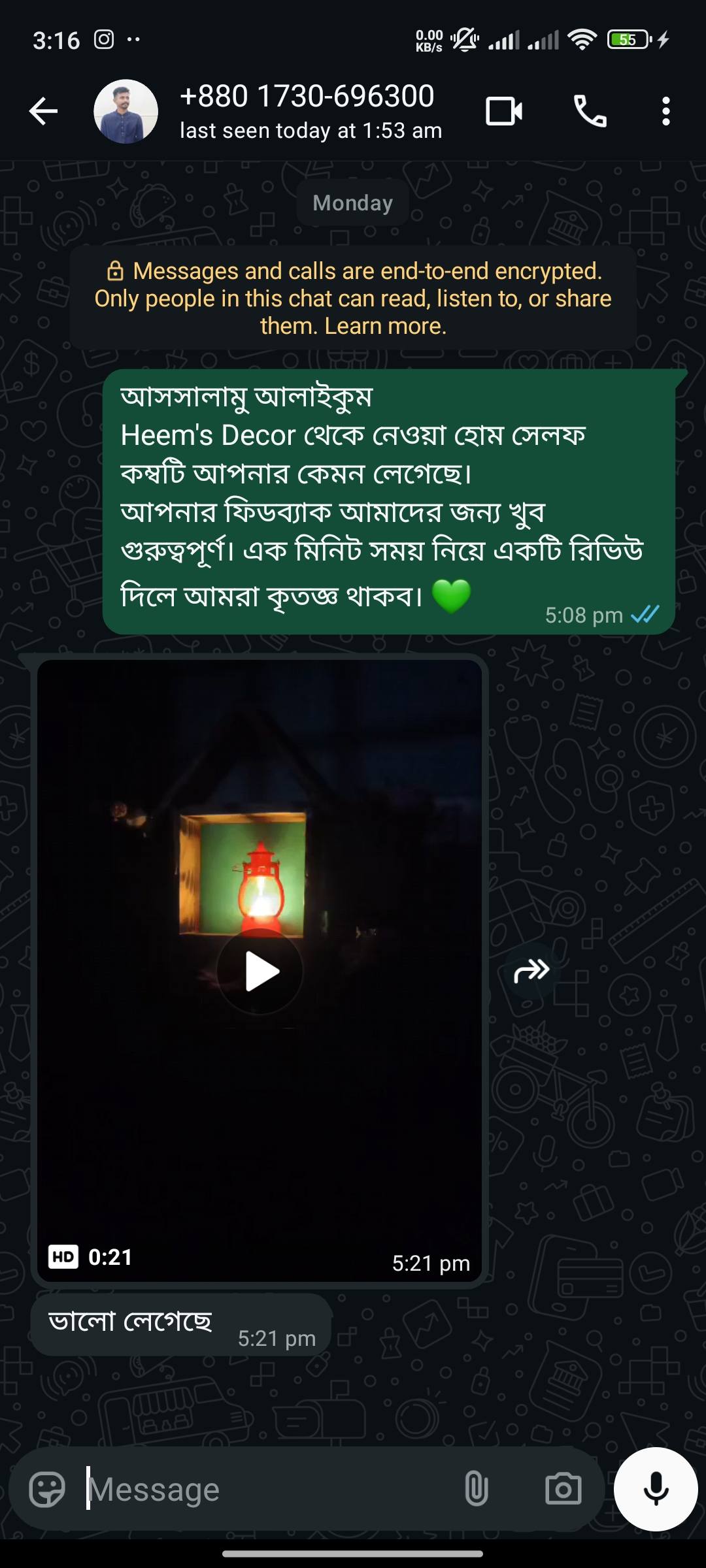Go back to the chat list
This screenshot has height=1568, width=706.
point(44,111)
